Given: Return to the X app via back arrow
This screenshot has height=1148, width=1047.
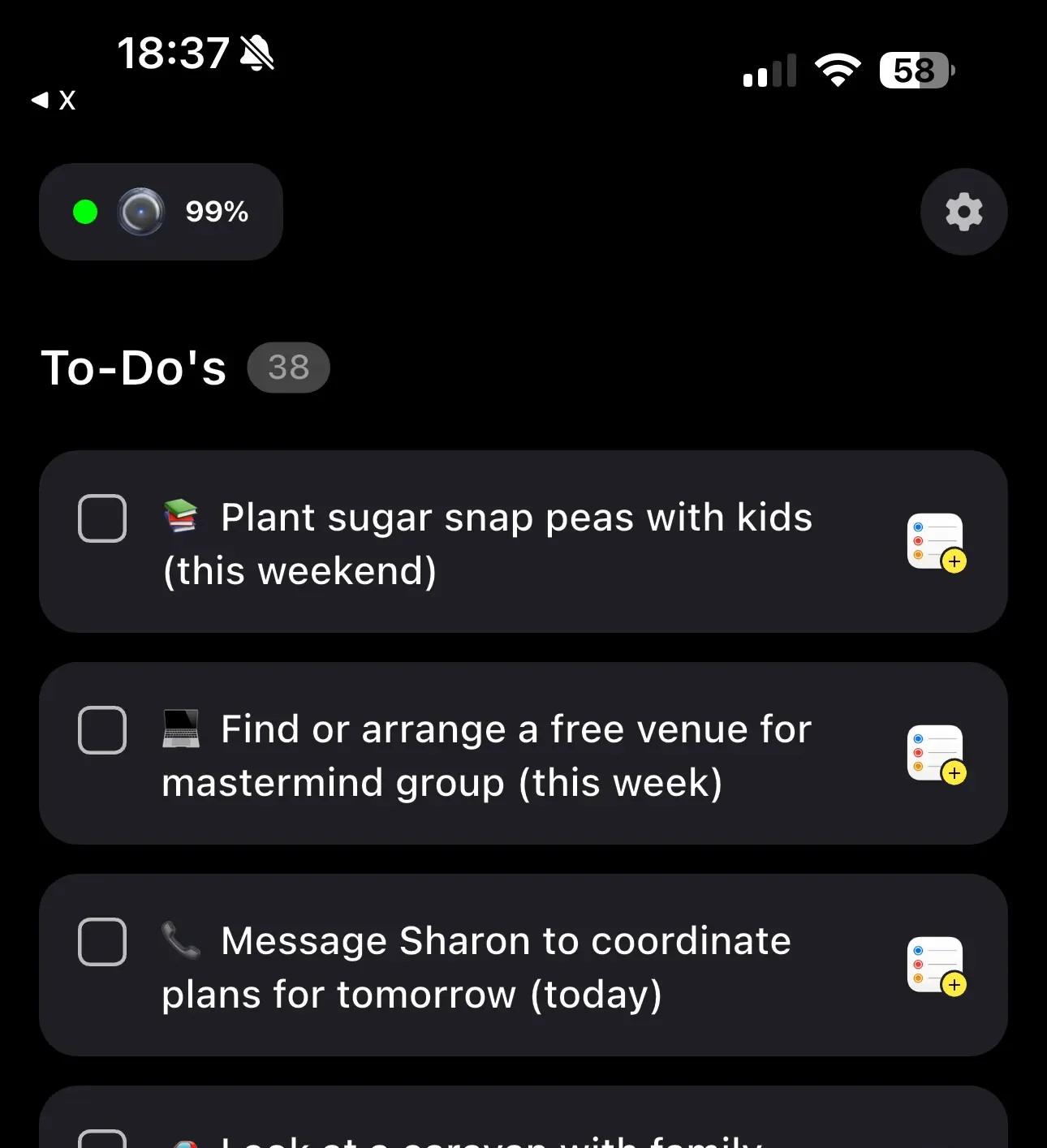Looking at the screenshot, I should click(54, 100).
